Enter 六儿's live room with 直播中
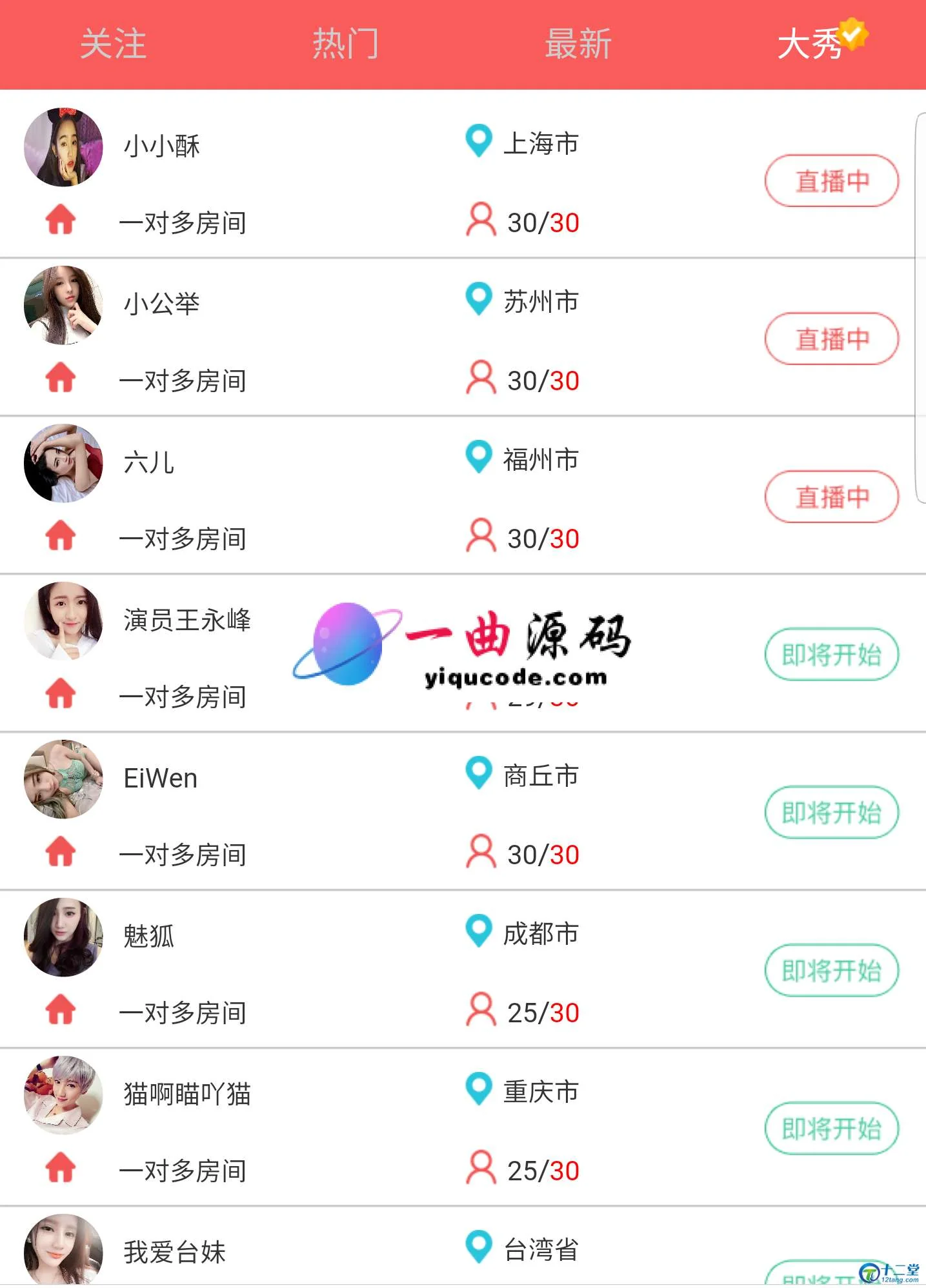926x1288 pixels. click(831, 497)
